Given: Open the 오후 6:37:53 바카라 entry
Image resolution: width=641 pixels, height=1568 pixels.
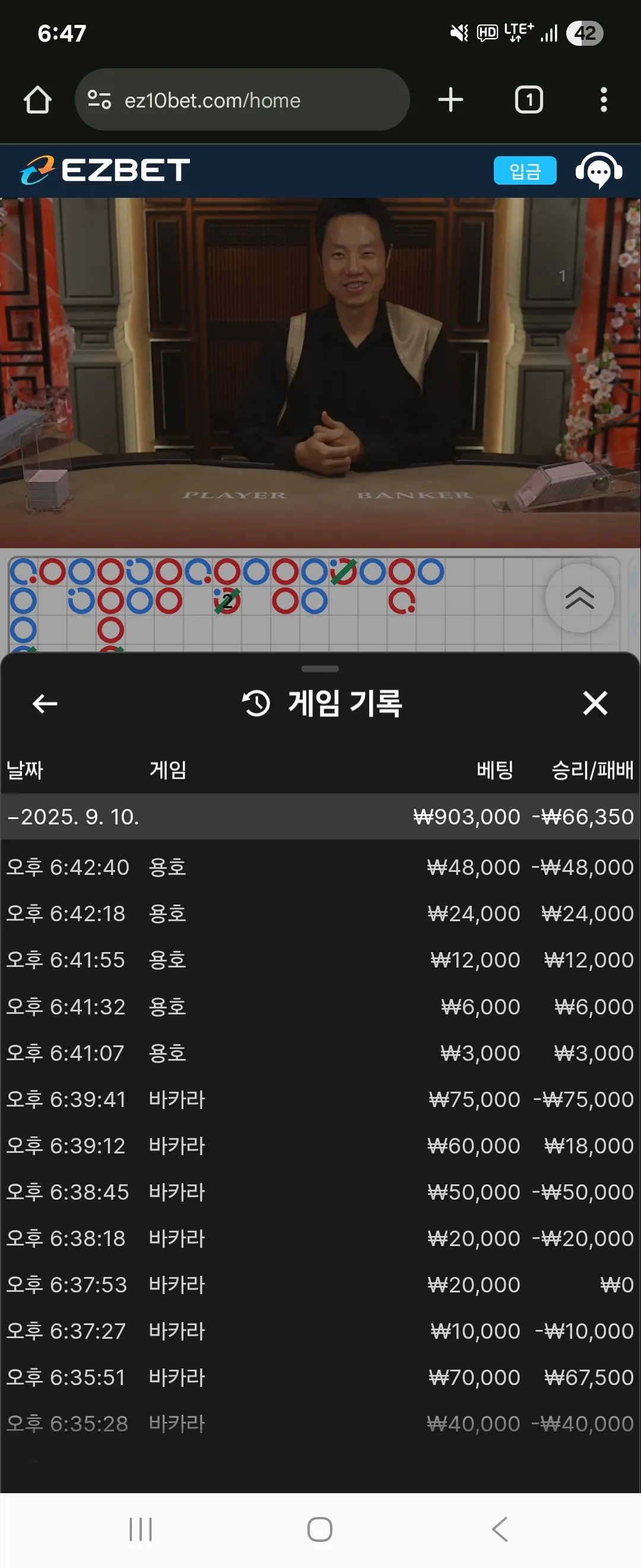Looking at the screenshot, I should (x=320, y=1284).
